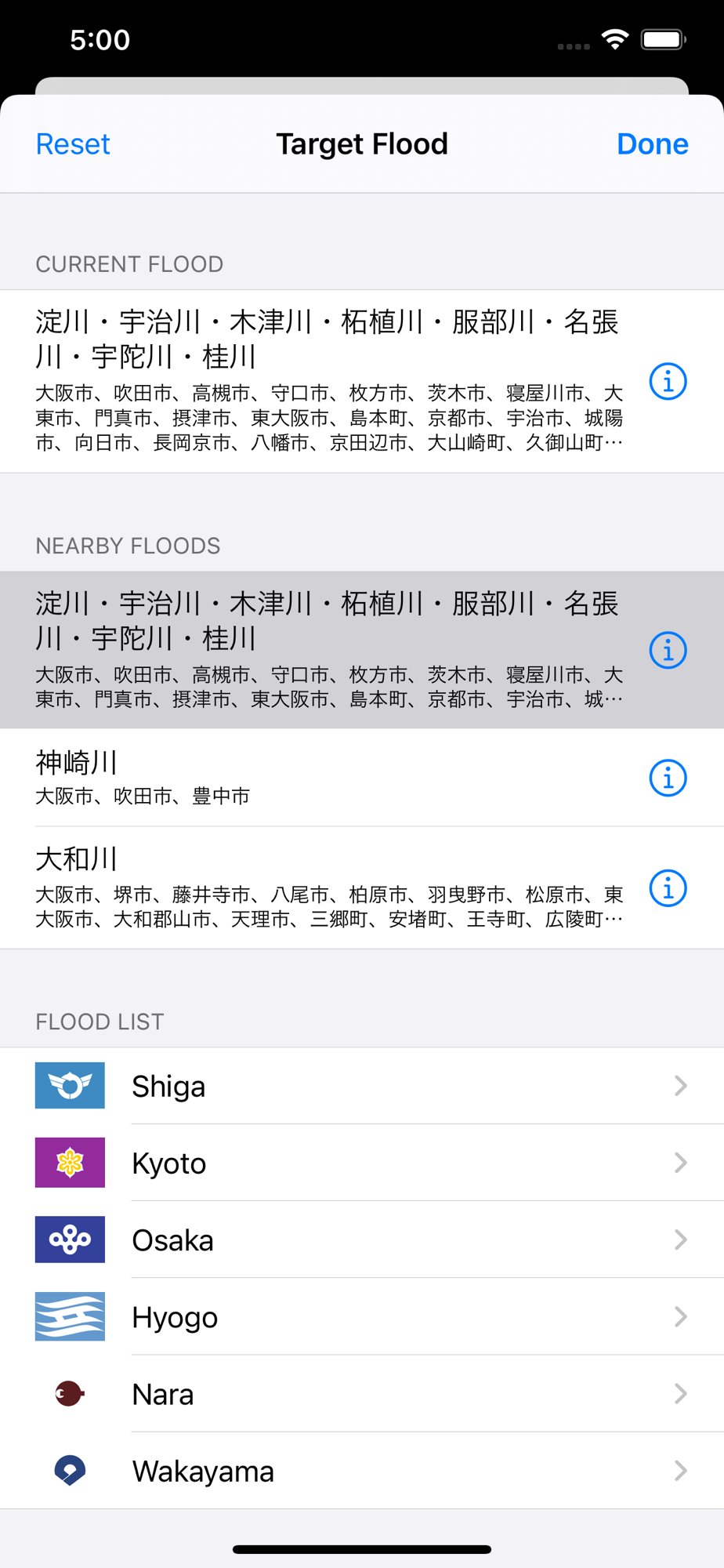Viewport: 724px width, 1568px height.
Task: Tap Reset in the navigation bar
Action: click(x=73, y=144)
